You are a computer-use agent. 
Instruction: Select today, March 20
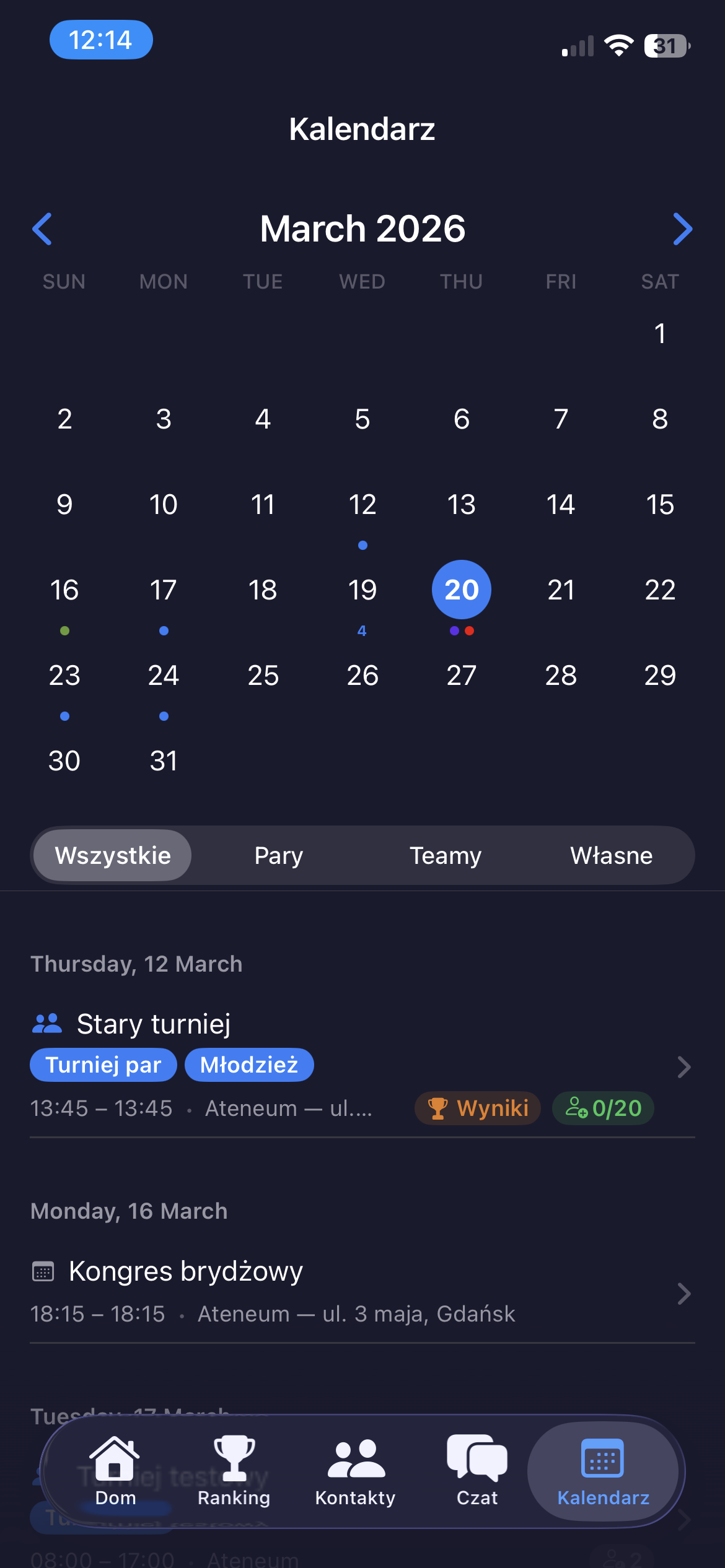(x=462, y=590)
